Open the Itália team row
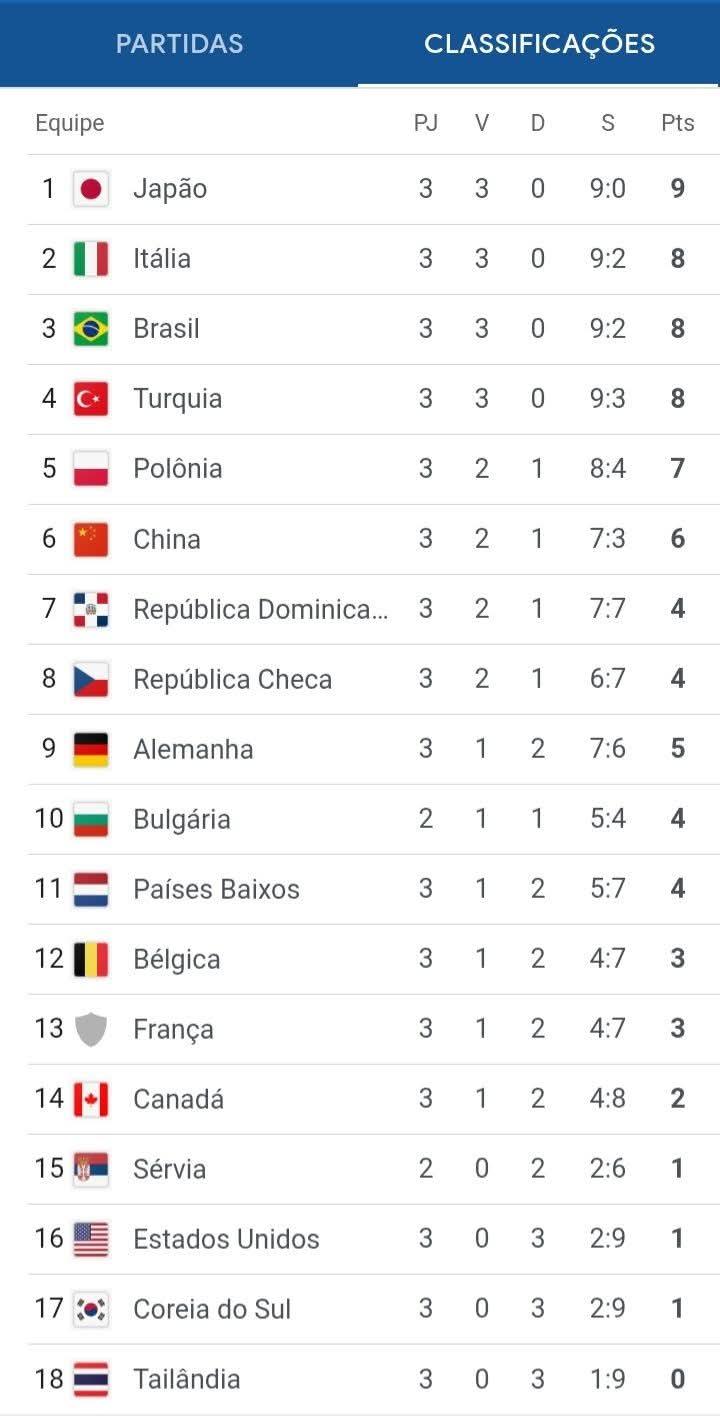720x1419 pixels. click(x=360, y=259)
